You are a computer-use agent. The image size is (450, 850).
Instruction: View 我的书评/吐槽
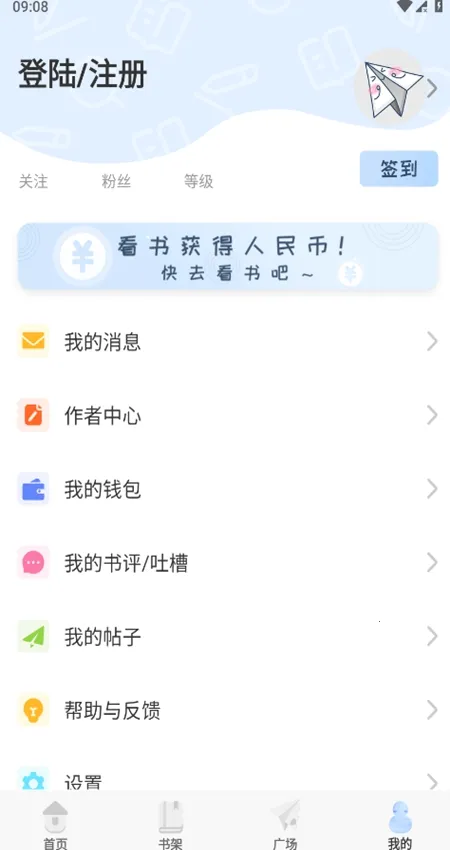[225, 563]
